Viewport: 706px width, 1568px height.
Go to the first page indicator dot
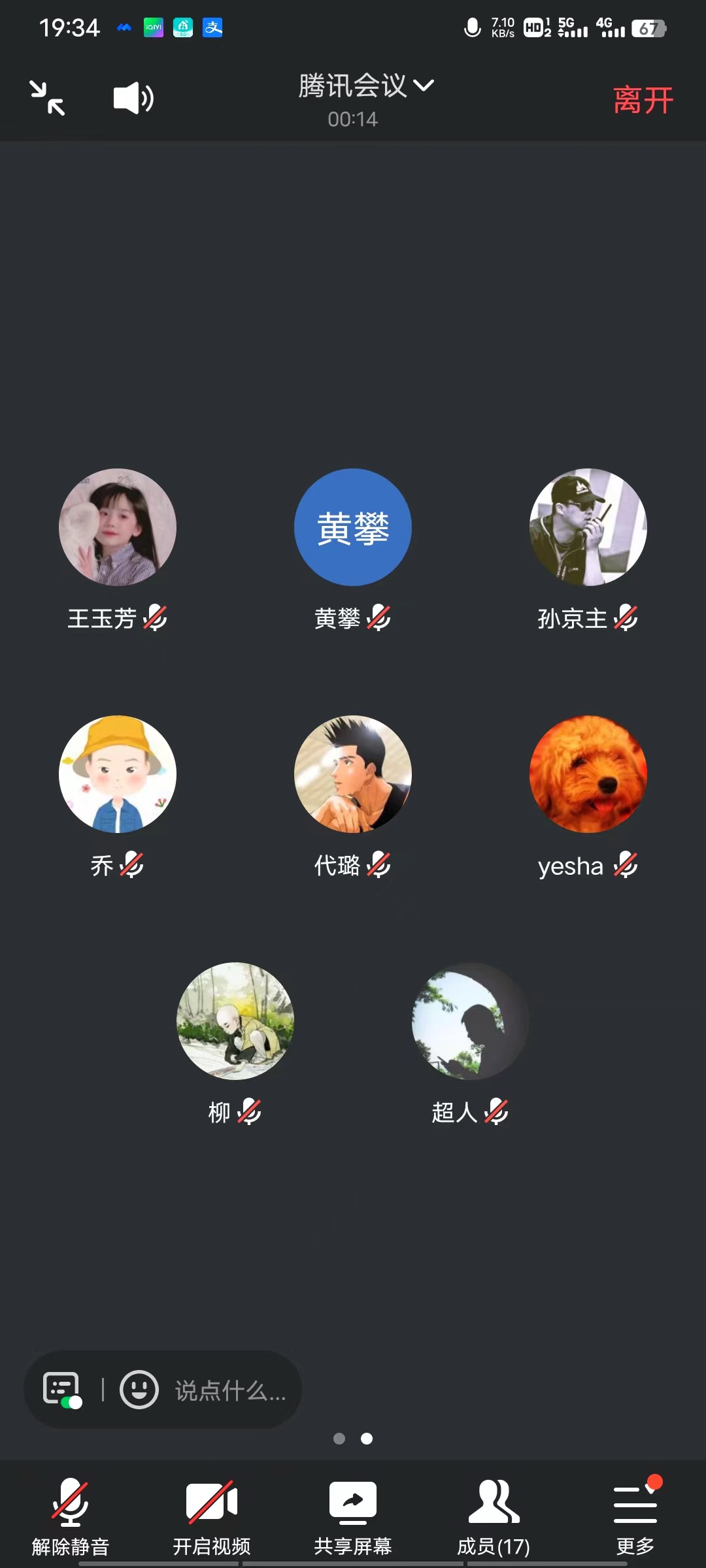(339, 1439)
